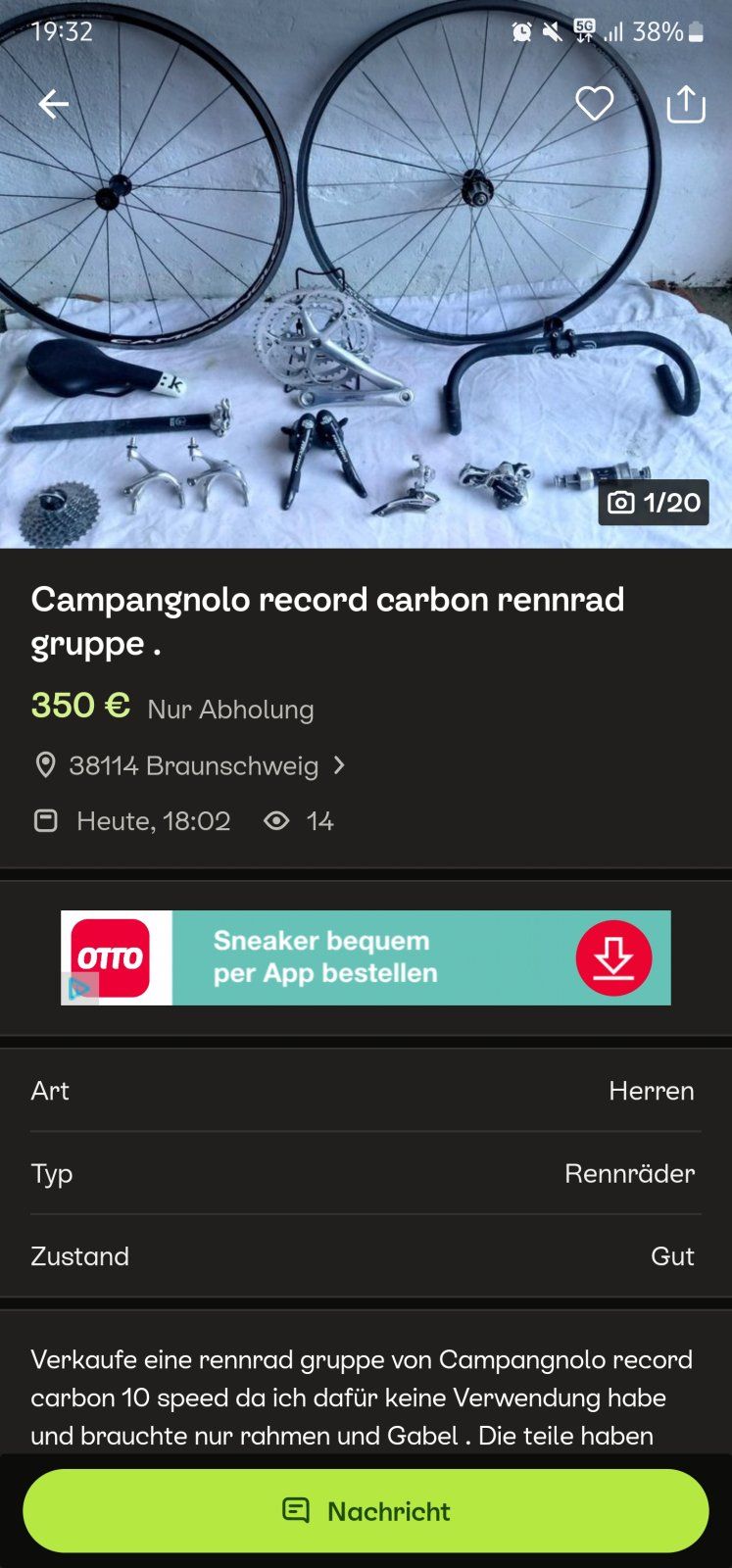Open the OTTO sneaker app banner
The width and height of the screenshot is (732, 1568).
click(x=366, y=957)
